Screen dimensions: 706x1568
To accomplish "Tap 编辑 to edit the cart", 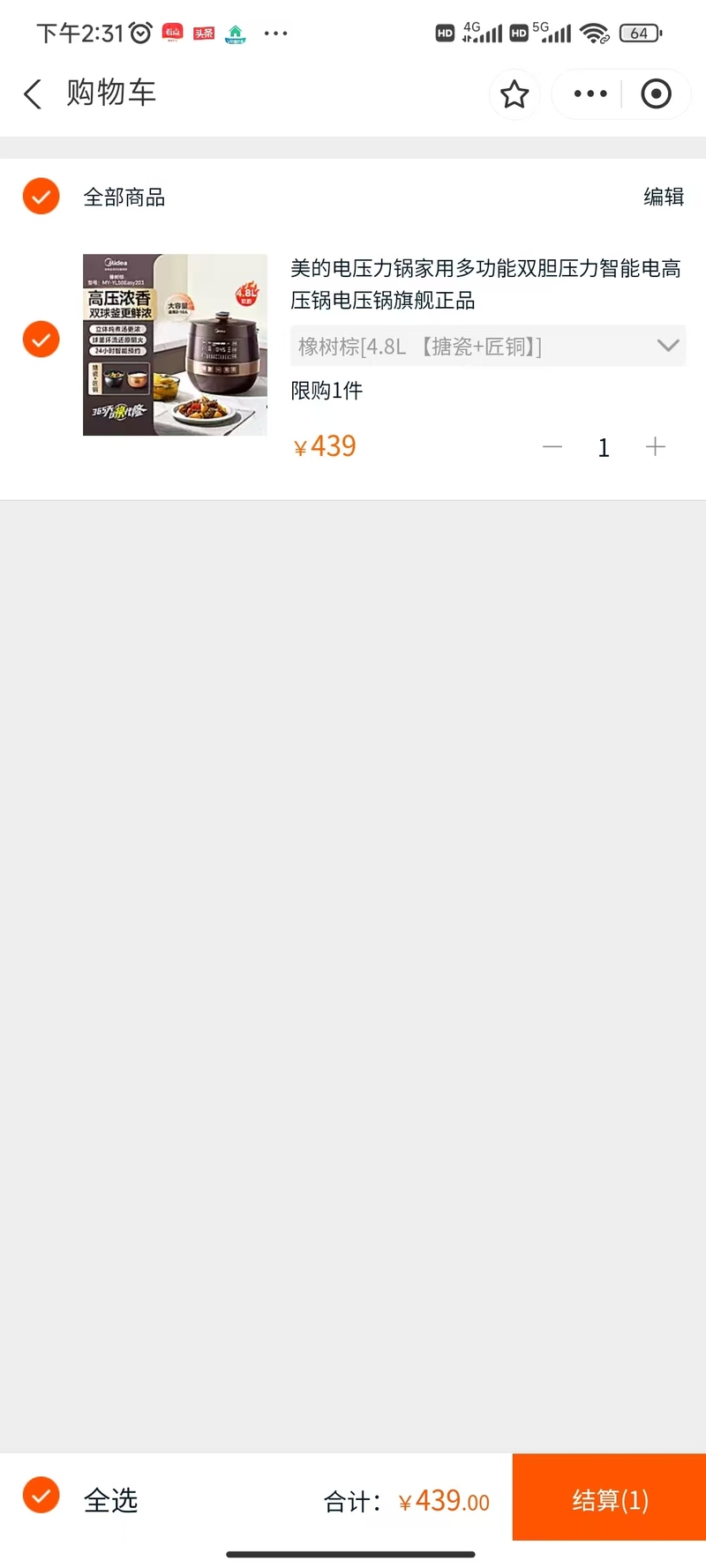I will (x=664, y=197).
